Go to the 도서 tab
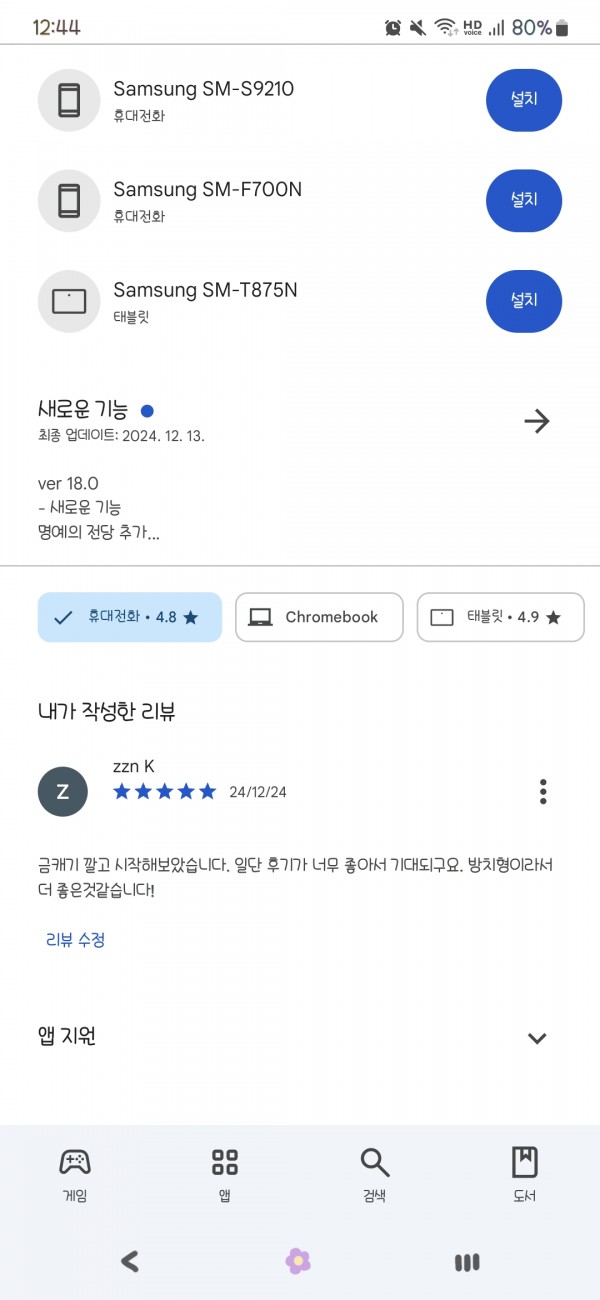The height and width of the screenshot is (1300, 600). pos(525,1174)
